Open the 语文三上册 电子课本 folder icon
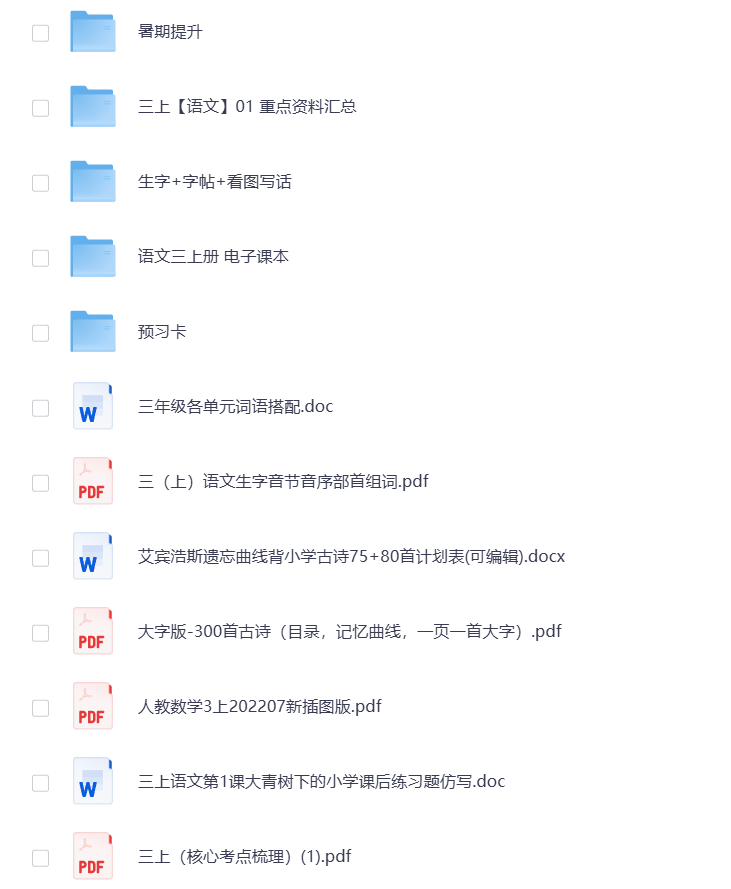Viewport: 731px width, 889px height. click(93, 256)
